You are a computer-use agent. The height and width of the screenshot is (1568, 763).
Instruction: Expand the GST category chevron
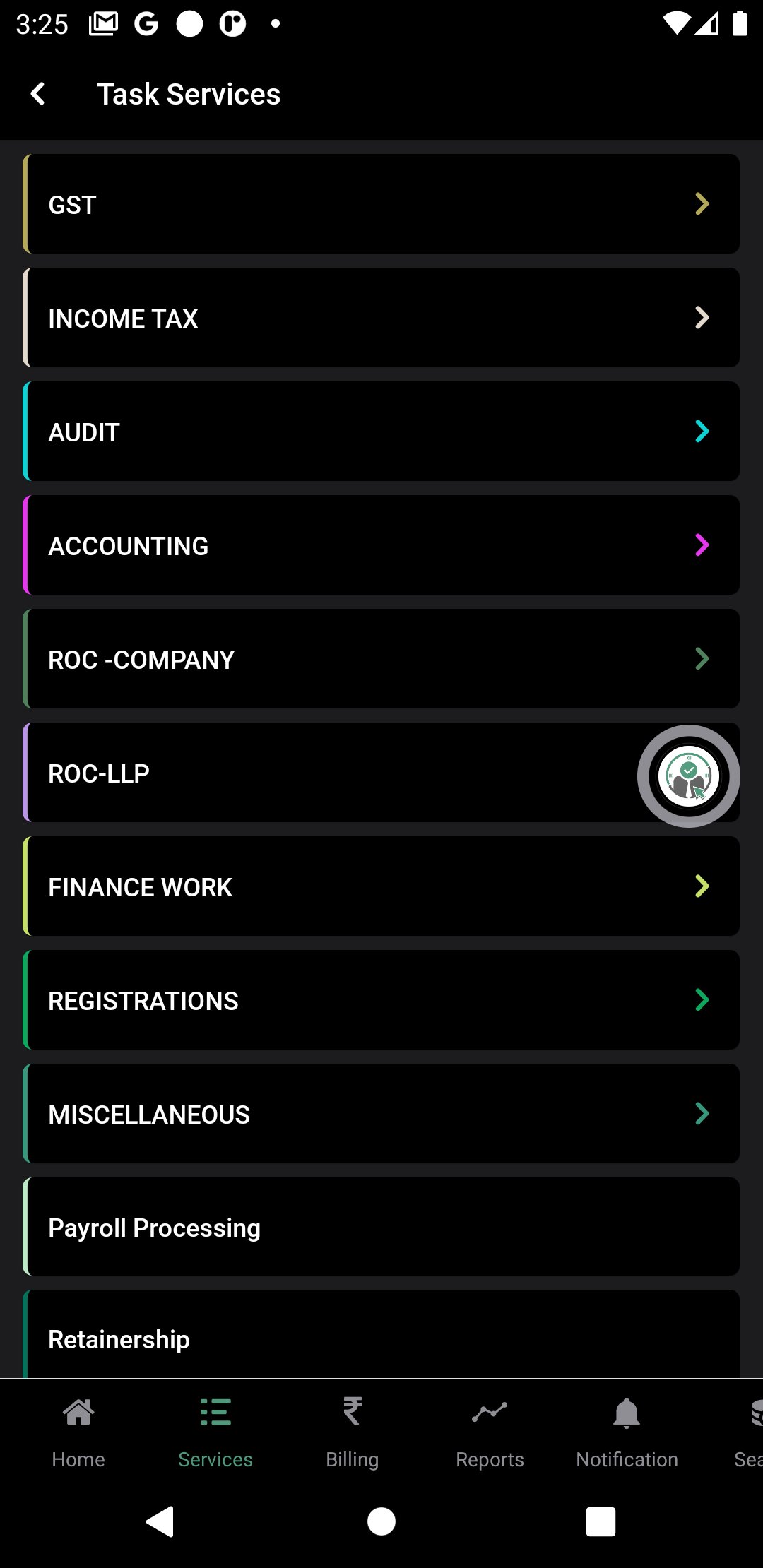(701, 203)
